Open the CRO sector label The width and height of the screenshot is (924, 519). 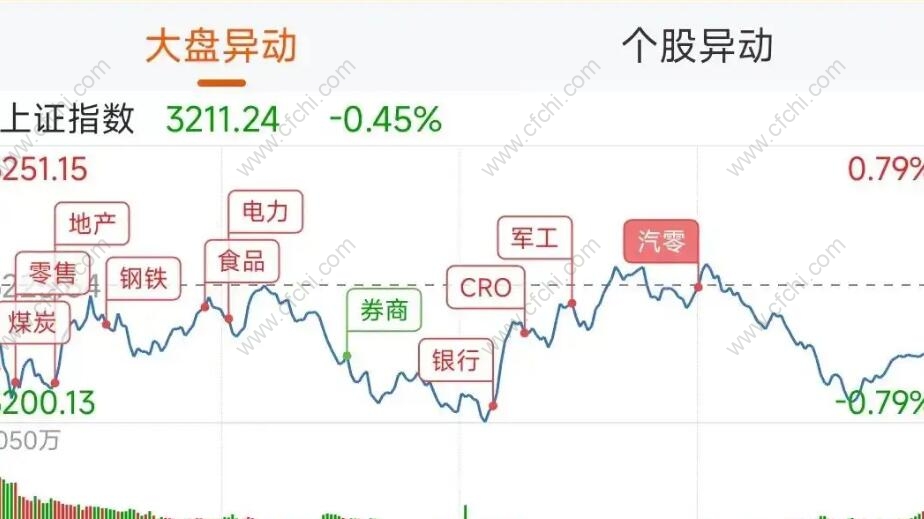(485, 288)
